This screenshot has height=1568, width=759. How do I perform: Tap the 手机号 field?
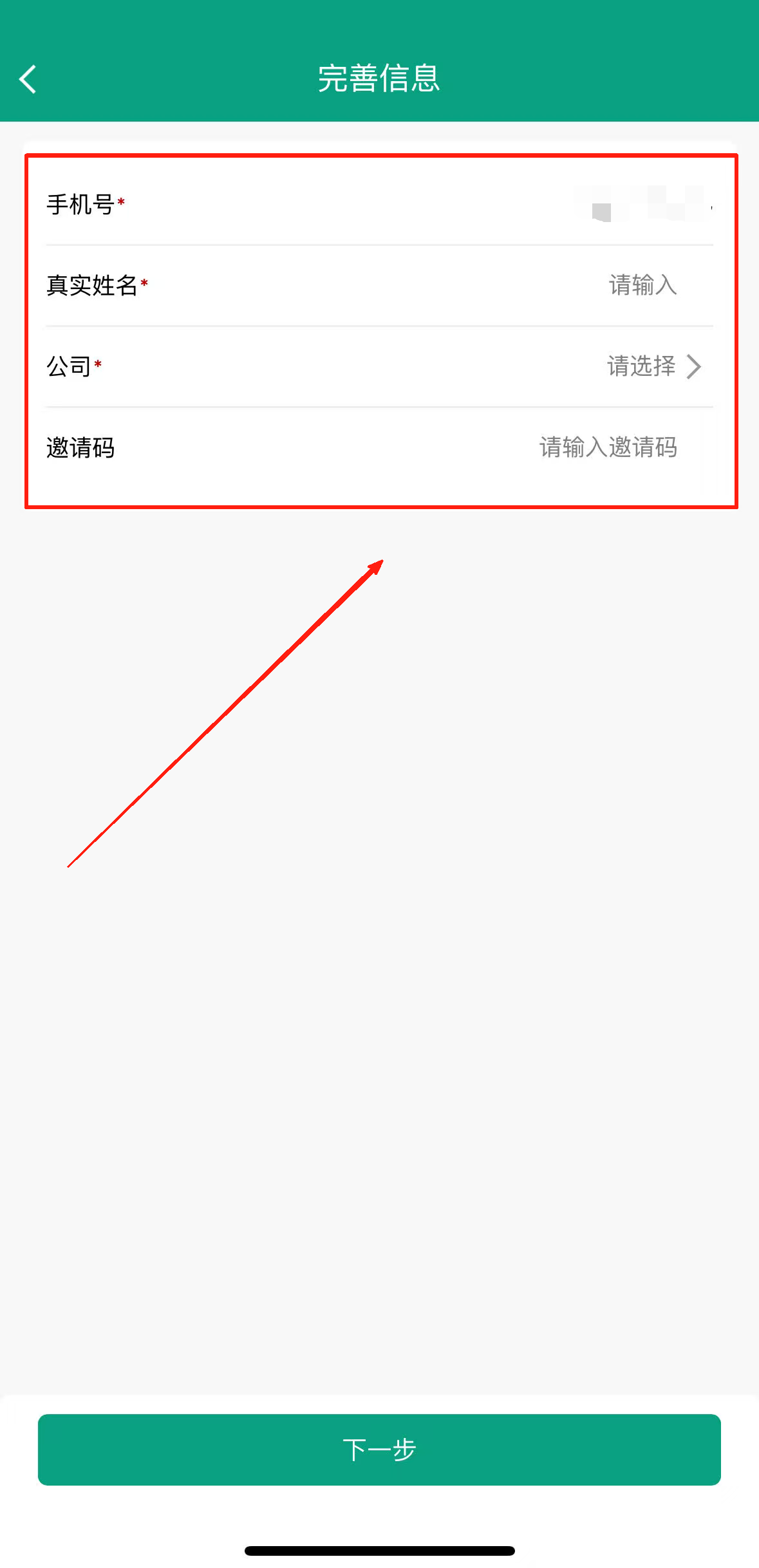[x=644, y=205]
